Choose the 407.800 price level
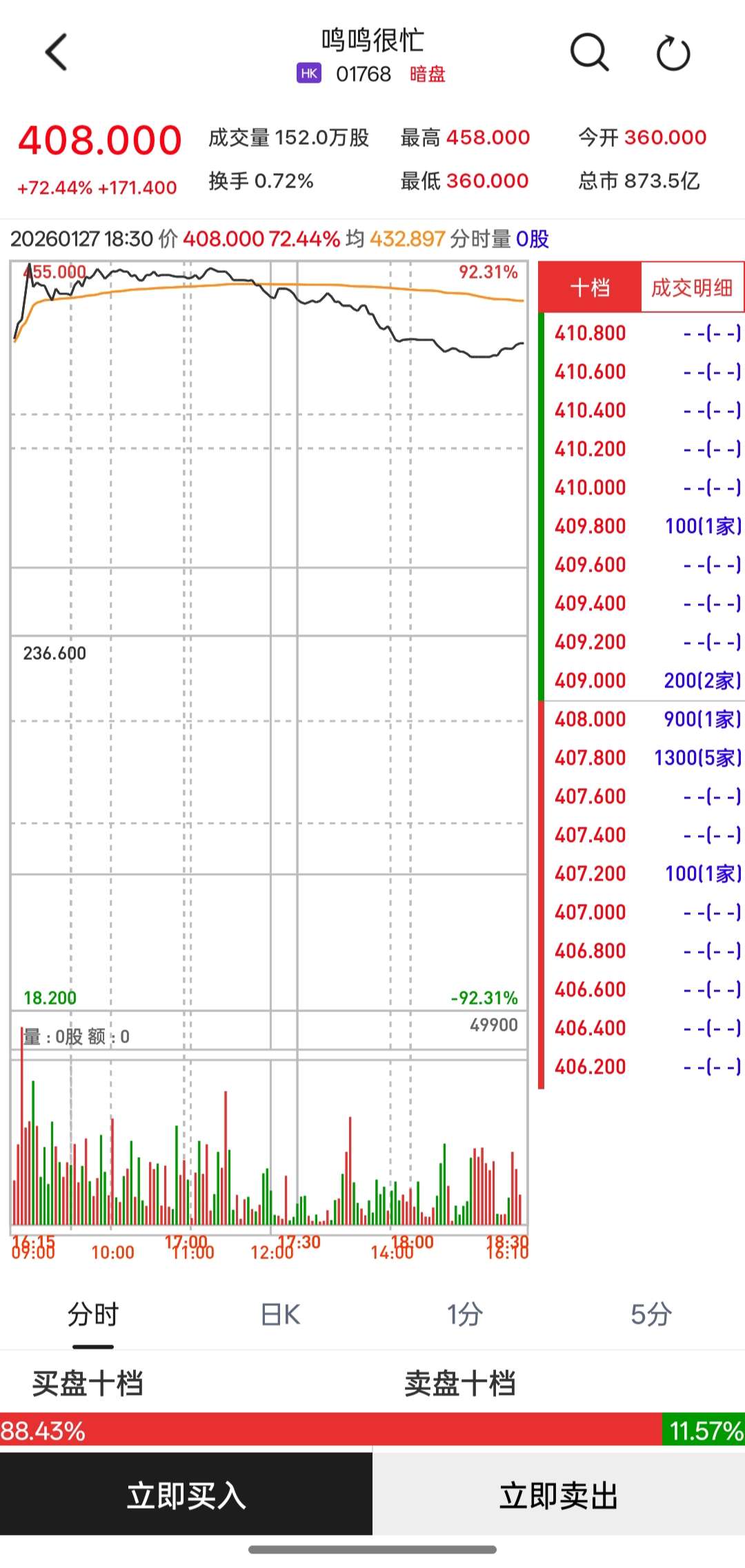Viewport: 745px width, 1568px height. tap(642, 758)
